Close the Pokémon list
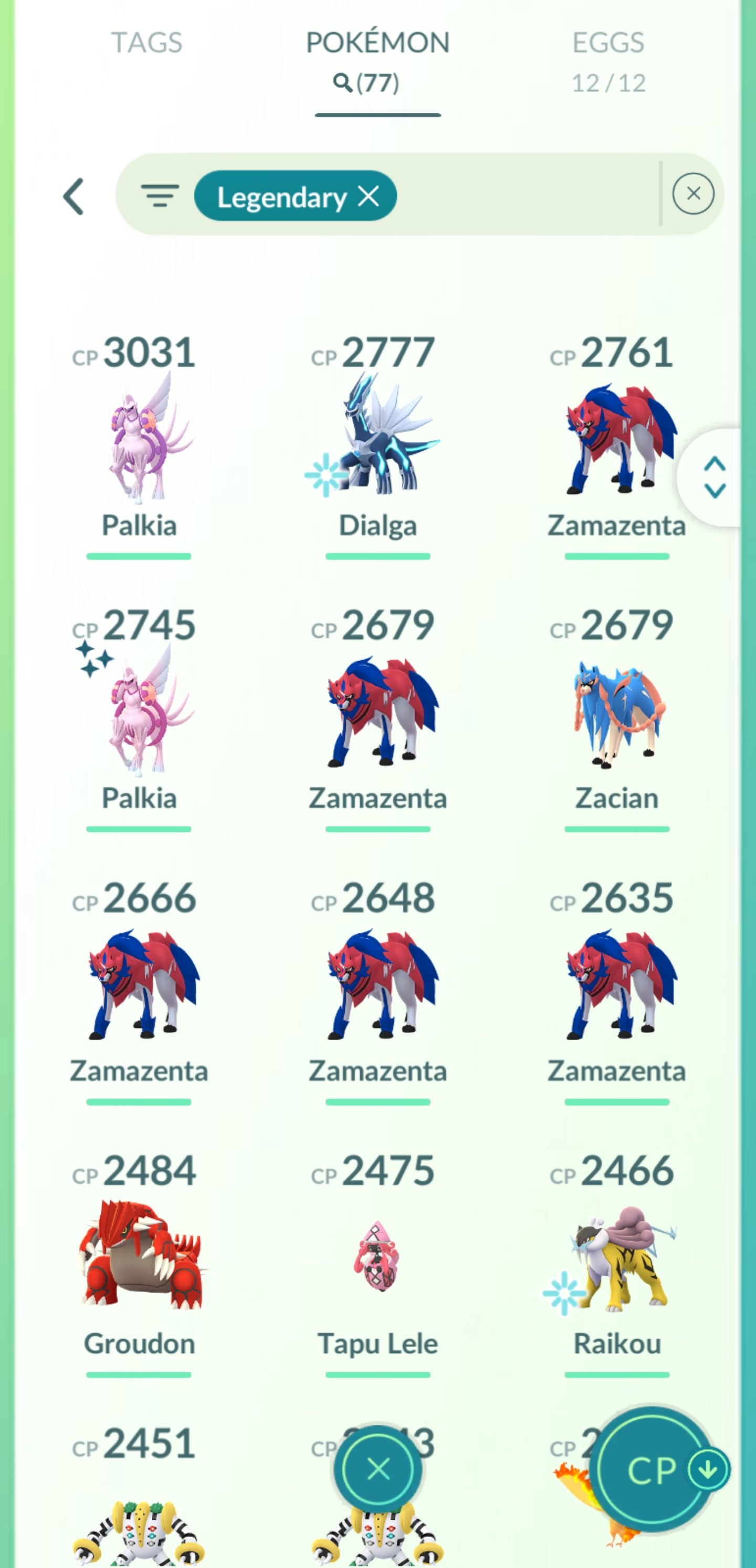756x1568 pixels. [x=377, y=1470]
